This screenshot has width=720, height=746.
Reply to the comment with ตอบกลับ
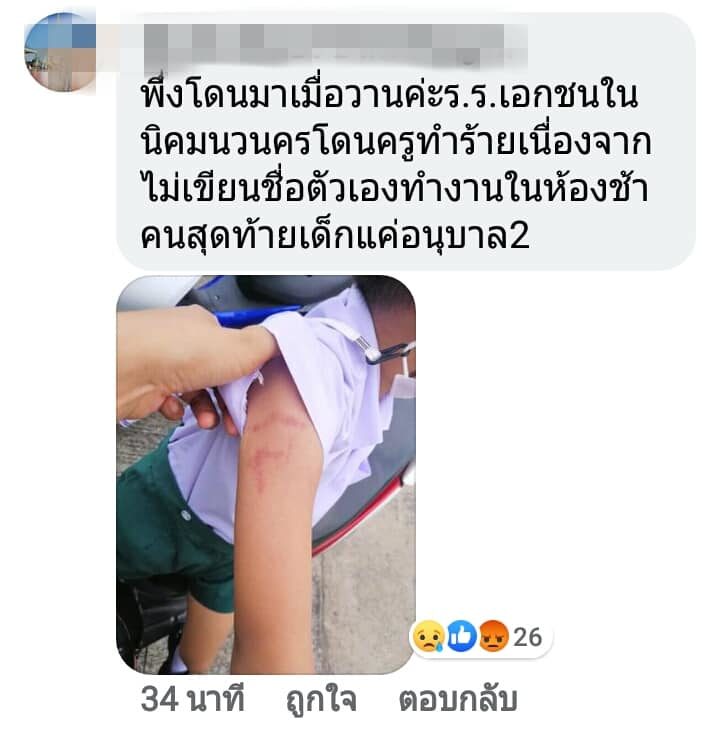point(458,700)
